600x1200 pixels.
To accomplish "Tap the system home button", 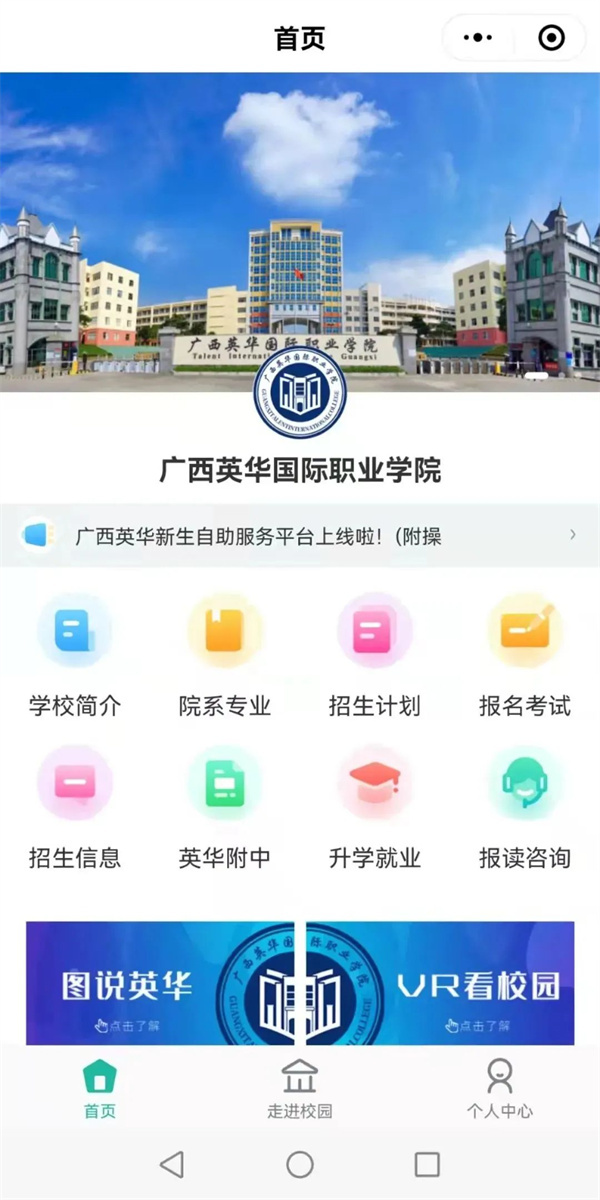I will pos(300,1164).
